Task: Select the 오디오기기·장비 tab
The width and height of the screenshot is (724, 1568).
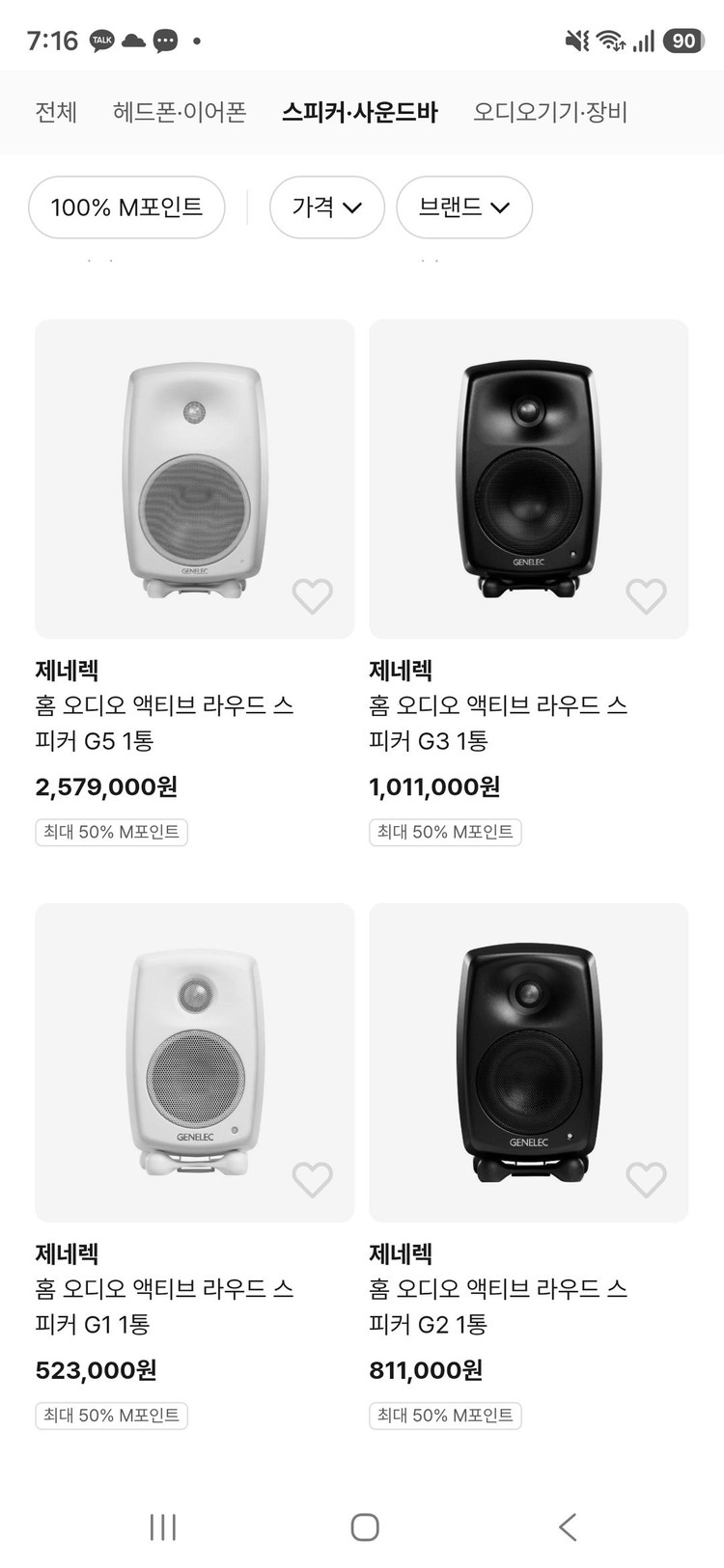Action: click(550, 112)
